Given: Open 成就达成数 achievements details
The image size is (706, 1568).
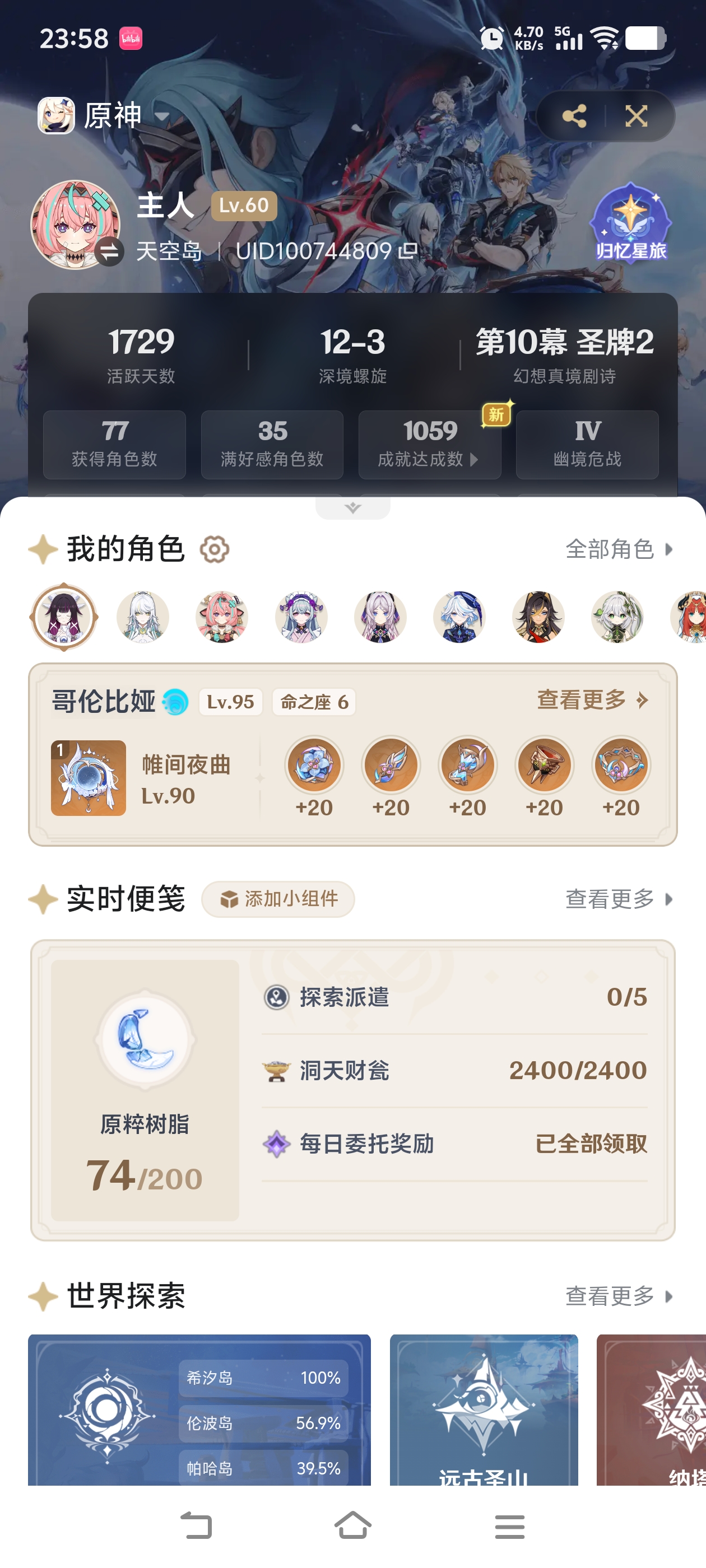Looking at the screenshot, I should 429,444.
